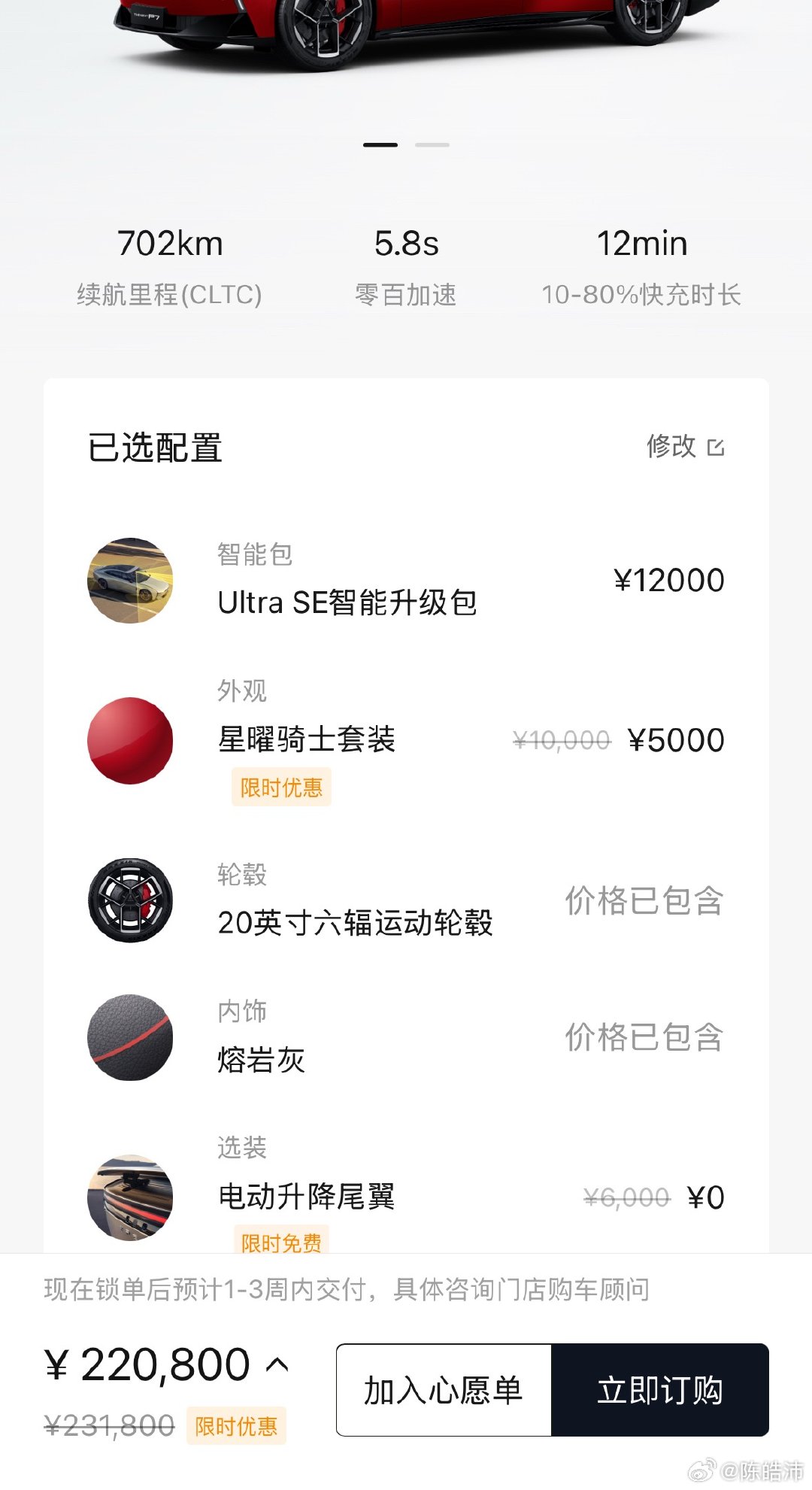This screenshot has height=1490, width=812.
Task: Add the car to wishlist via 加入心愿单
Action: 444,1390
